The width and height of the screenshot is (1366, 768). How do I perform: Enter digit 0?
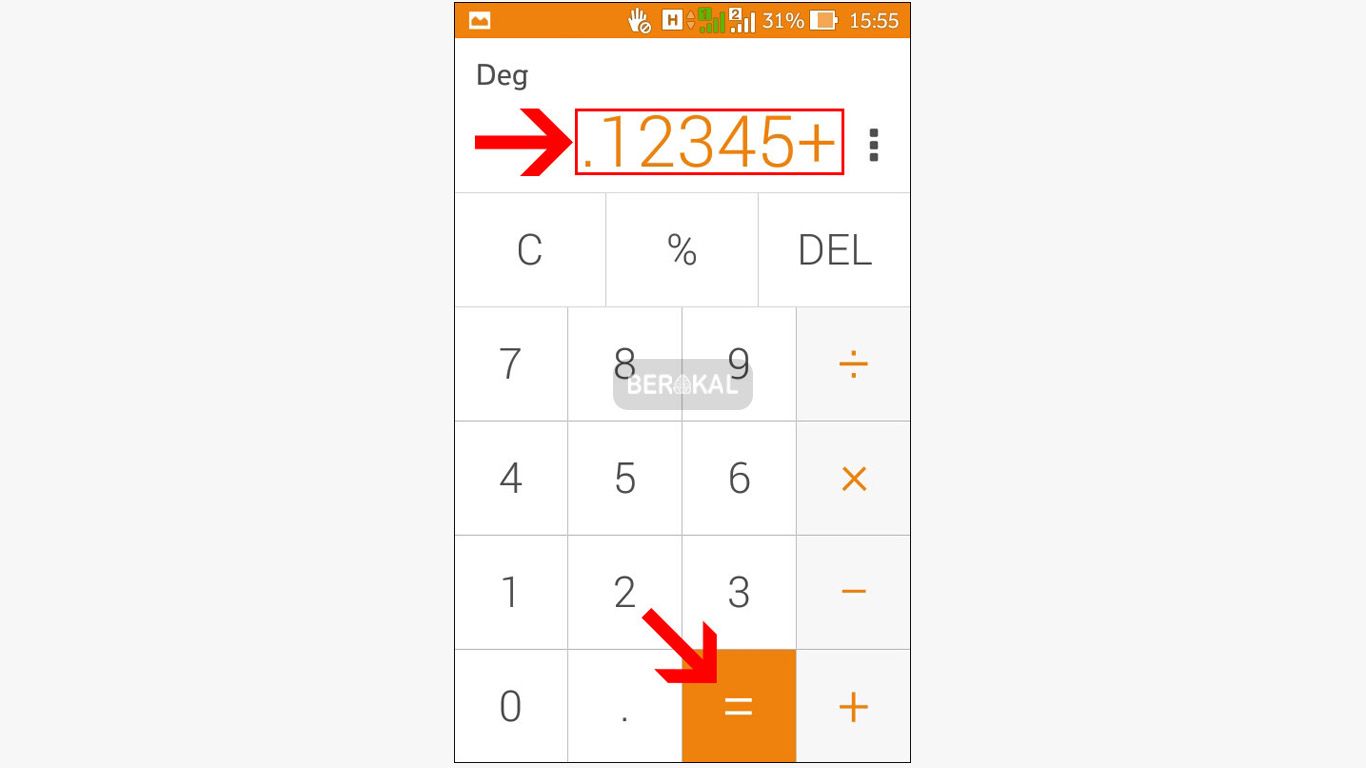coord(511,706)
